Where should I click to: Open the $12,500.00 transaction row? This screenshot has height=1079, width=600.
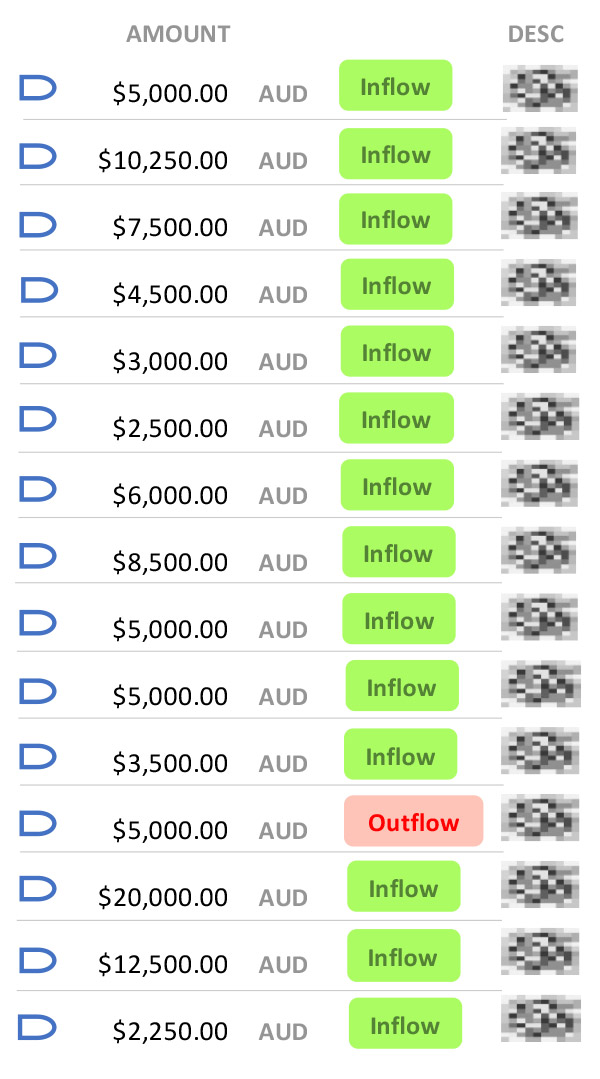pyautogui.click(x=163, y=964)
